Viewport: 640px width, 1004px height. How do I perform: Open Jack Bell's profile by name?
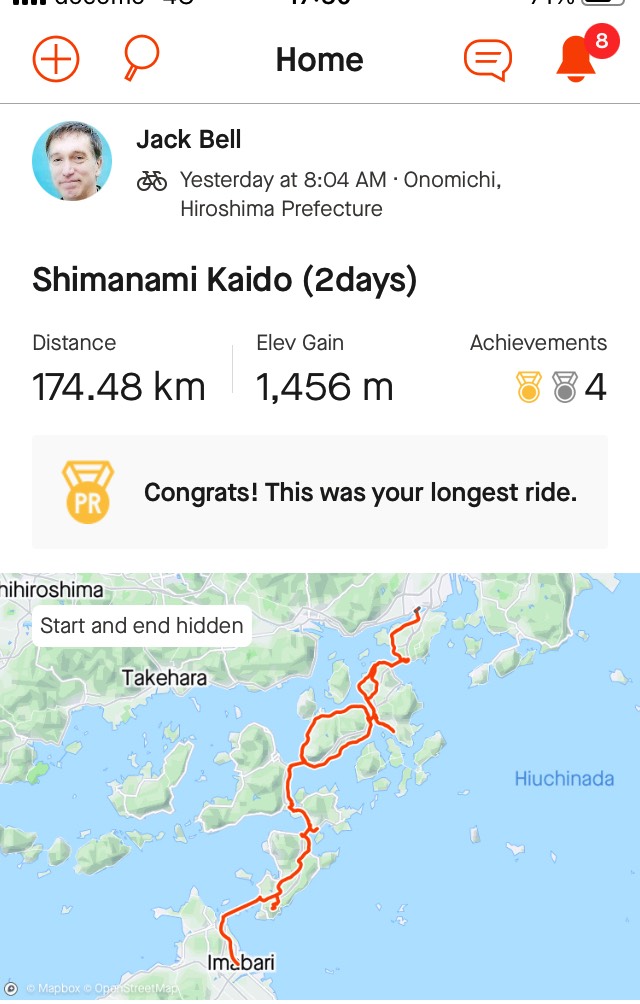point(189,139)
